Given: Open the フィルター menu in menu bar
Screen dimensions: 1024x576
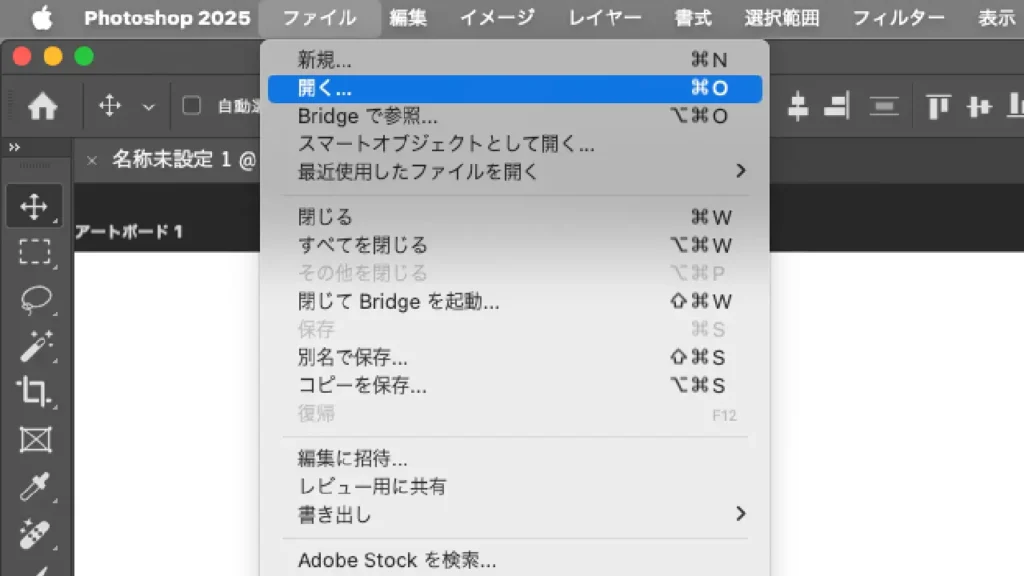Looking at the screenshot, I should pyautogui.click(x=898, y=18).
